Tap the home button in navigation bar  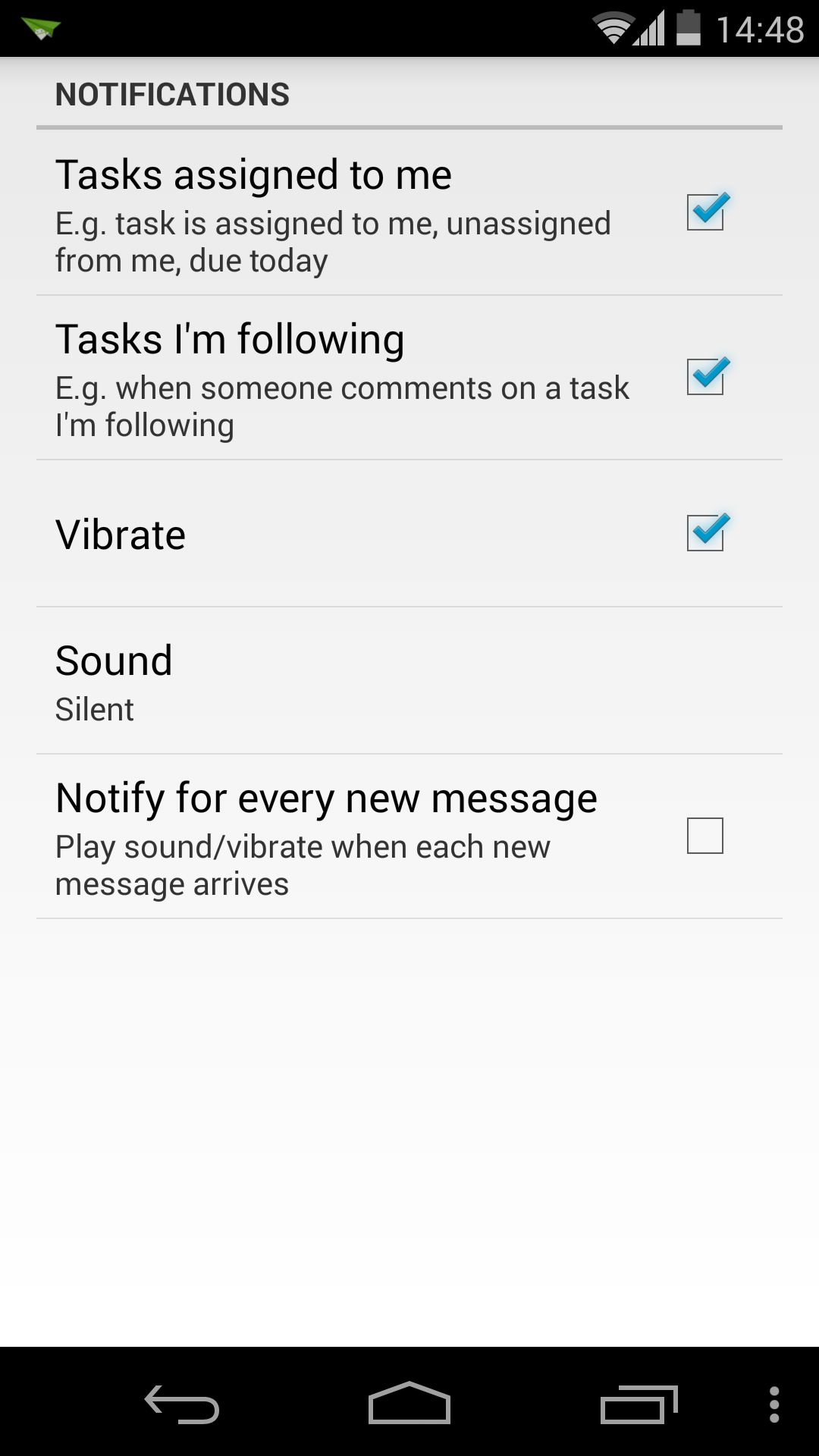(409, 1403)
